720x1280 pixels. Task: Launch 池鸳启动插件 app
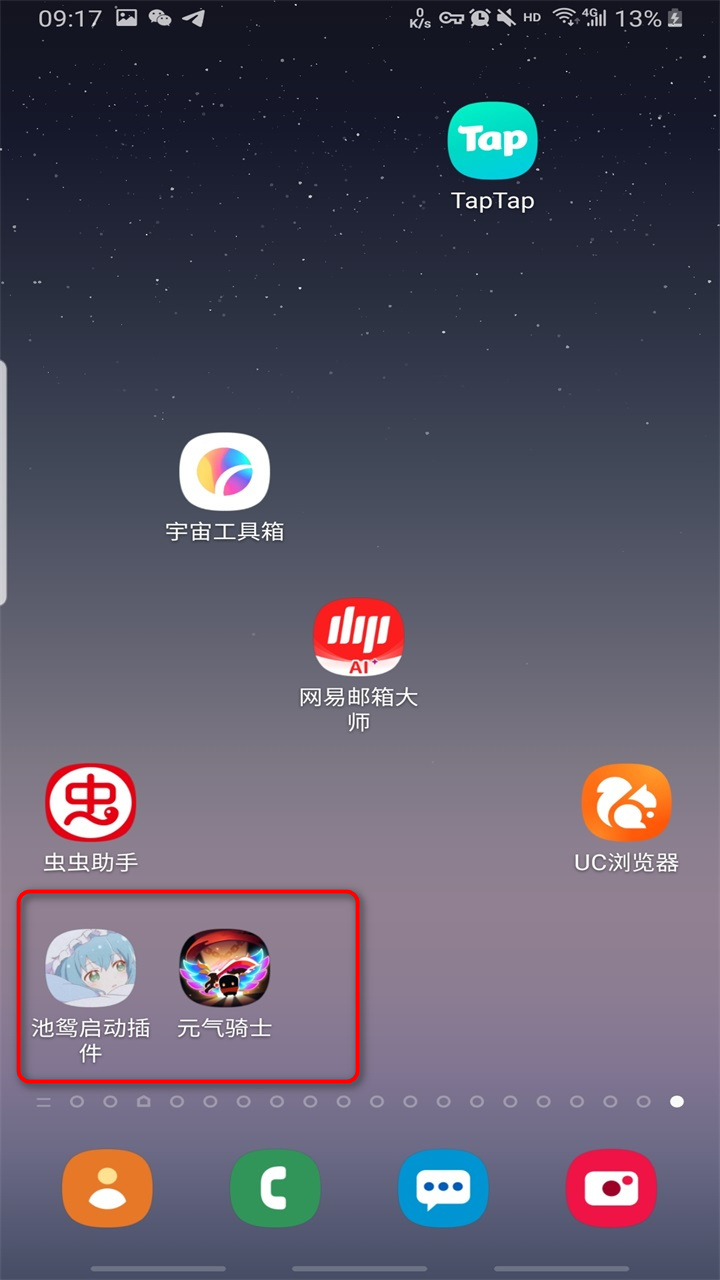click(91, 967)
